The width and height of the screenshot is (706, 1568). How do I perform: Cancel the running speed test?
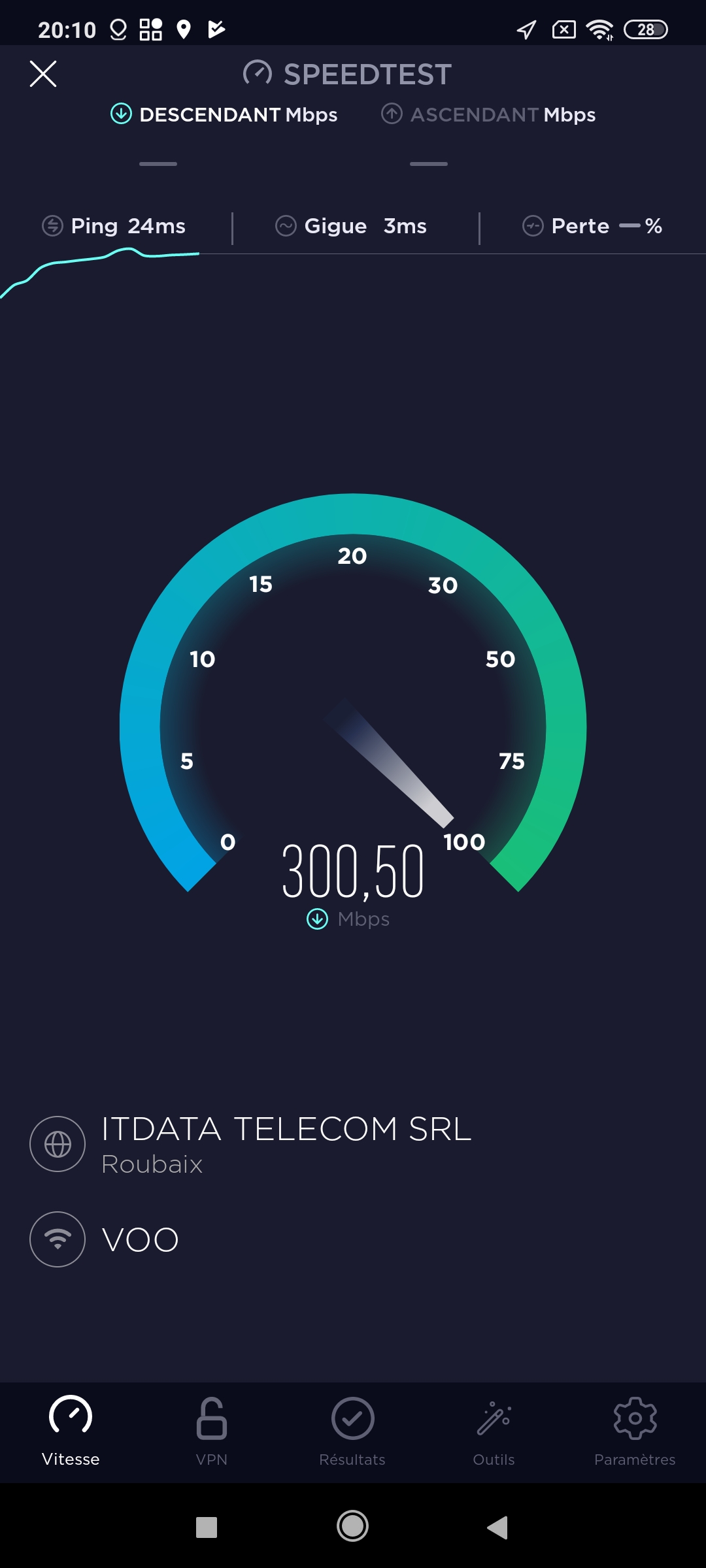point(43,73)
